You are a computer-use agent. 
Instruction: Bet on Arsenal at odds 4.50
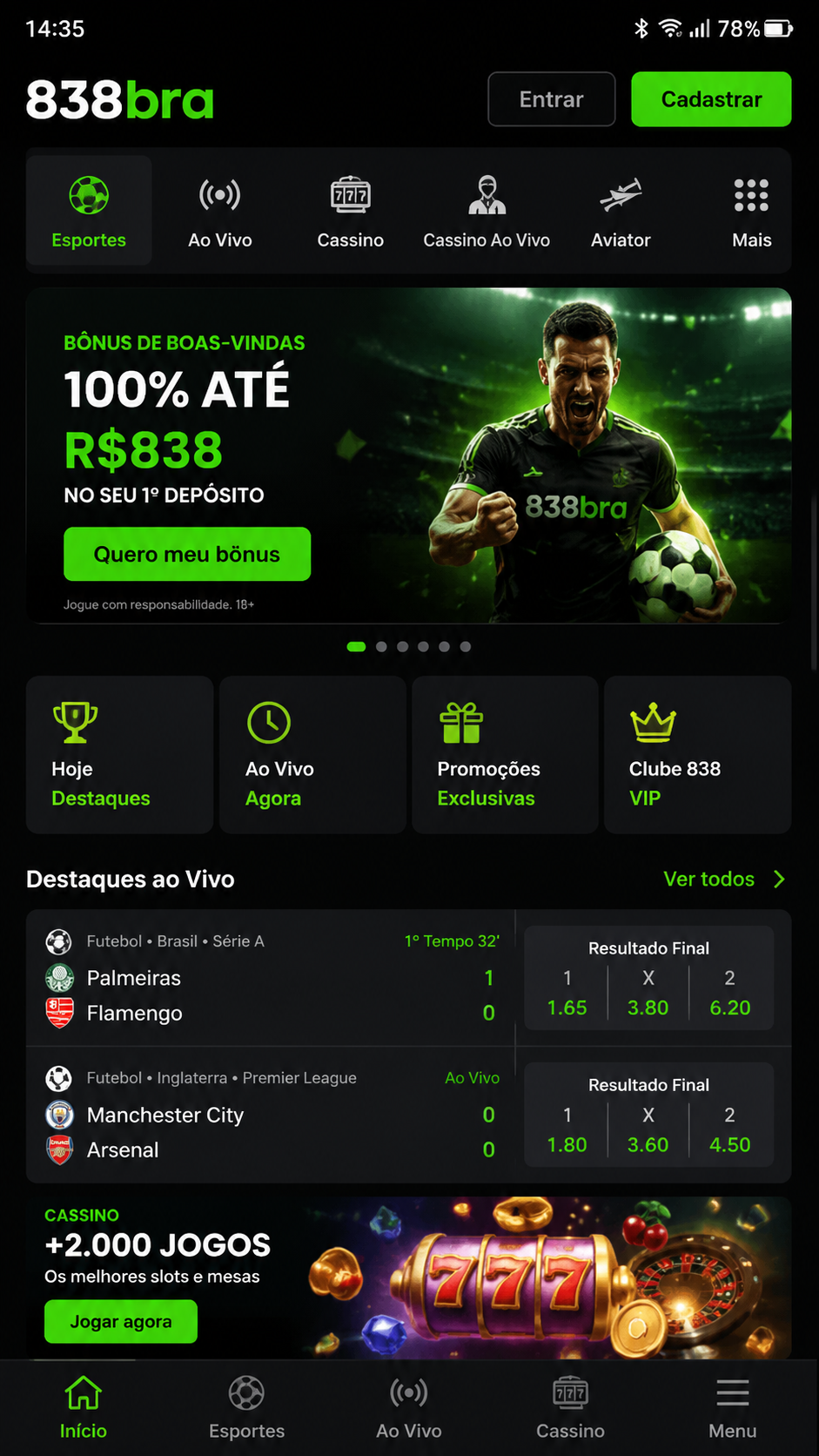(x=729, y=1129)
